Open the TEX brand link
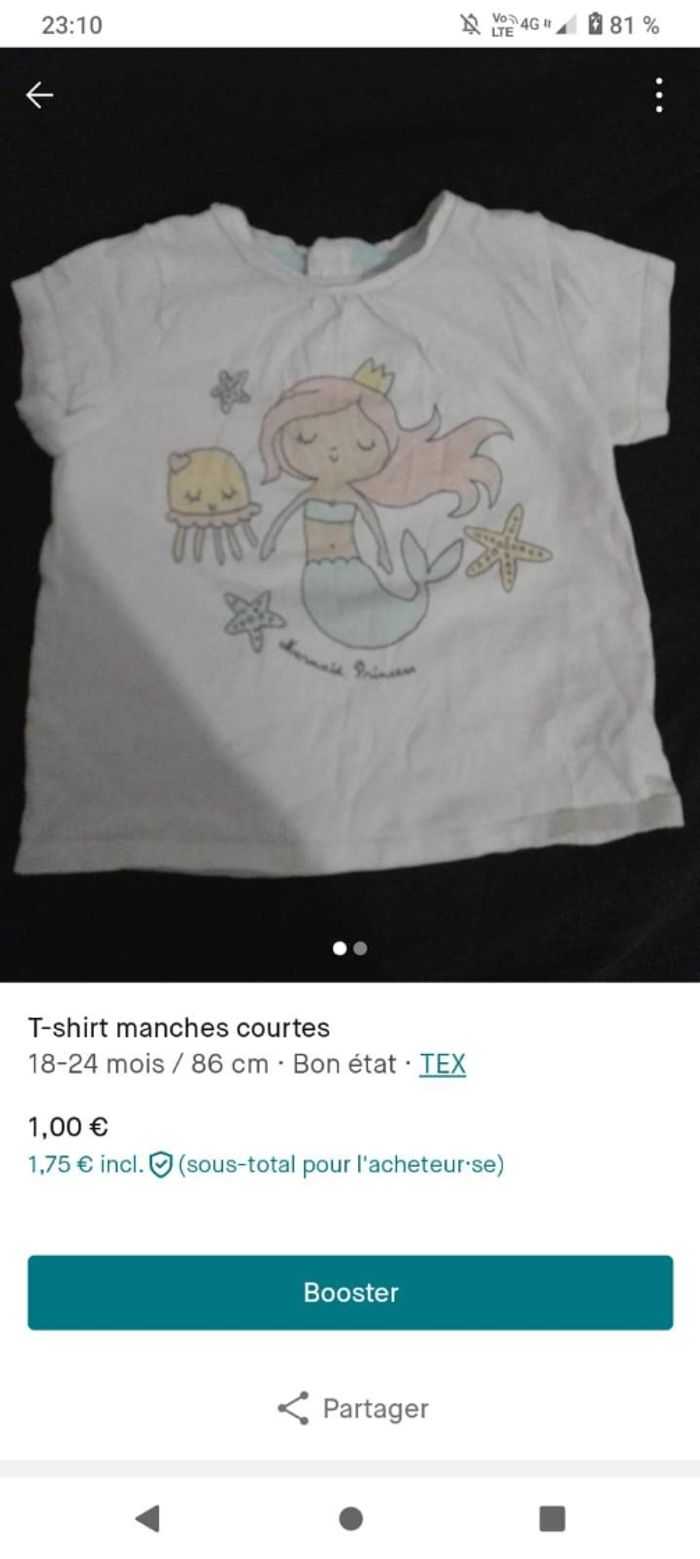This screenshot has width=700, height=1559. pyautogui.click(x=442, y=1064)
